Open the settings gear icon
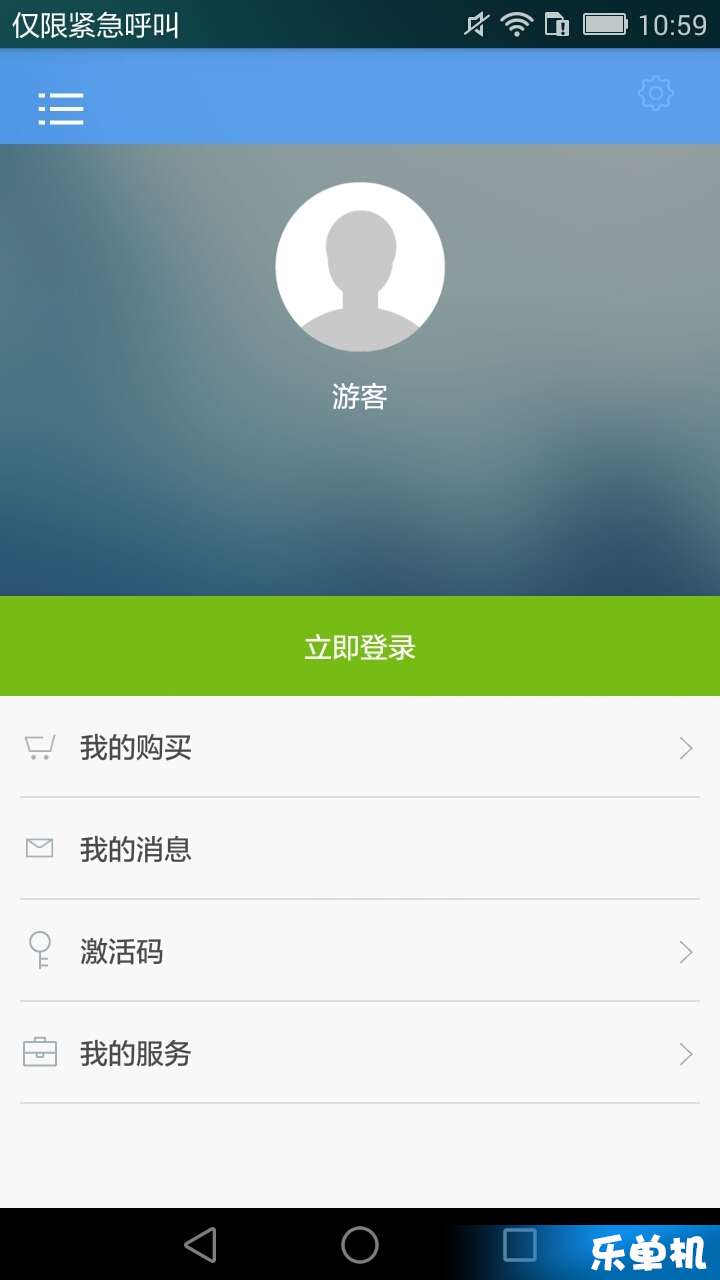The image size is (720, 1280). 656,94
